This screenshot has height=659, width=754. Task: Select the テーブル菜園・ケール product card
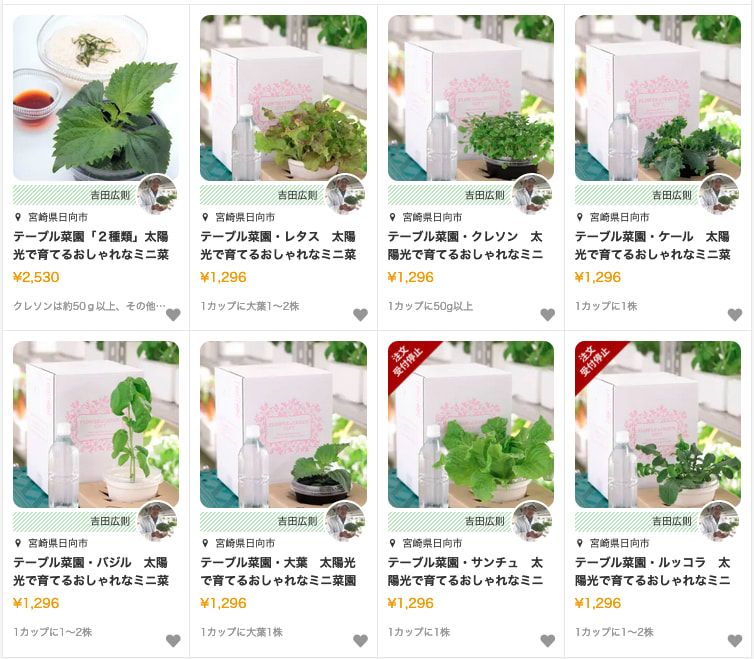click(x=657, y=98)
